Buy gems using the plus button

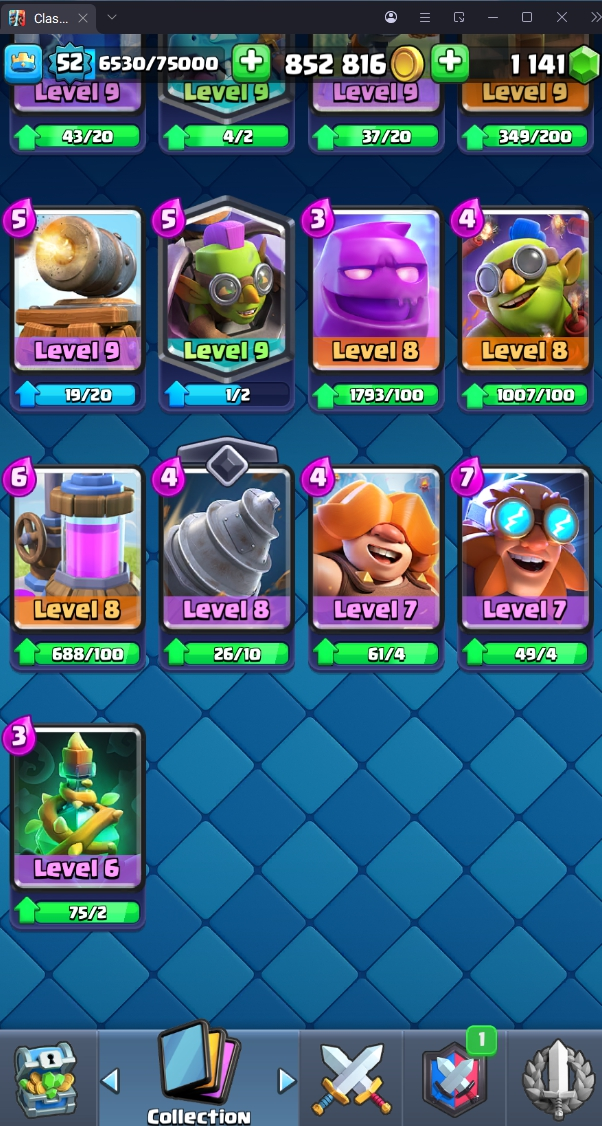tap(450, 62)
